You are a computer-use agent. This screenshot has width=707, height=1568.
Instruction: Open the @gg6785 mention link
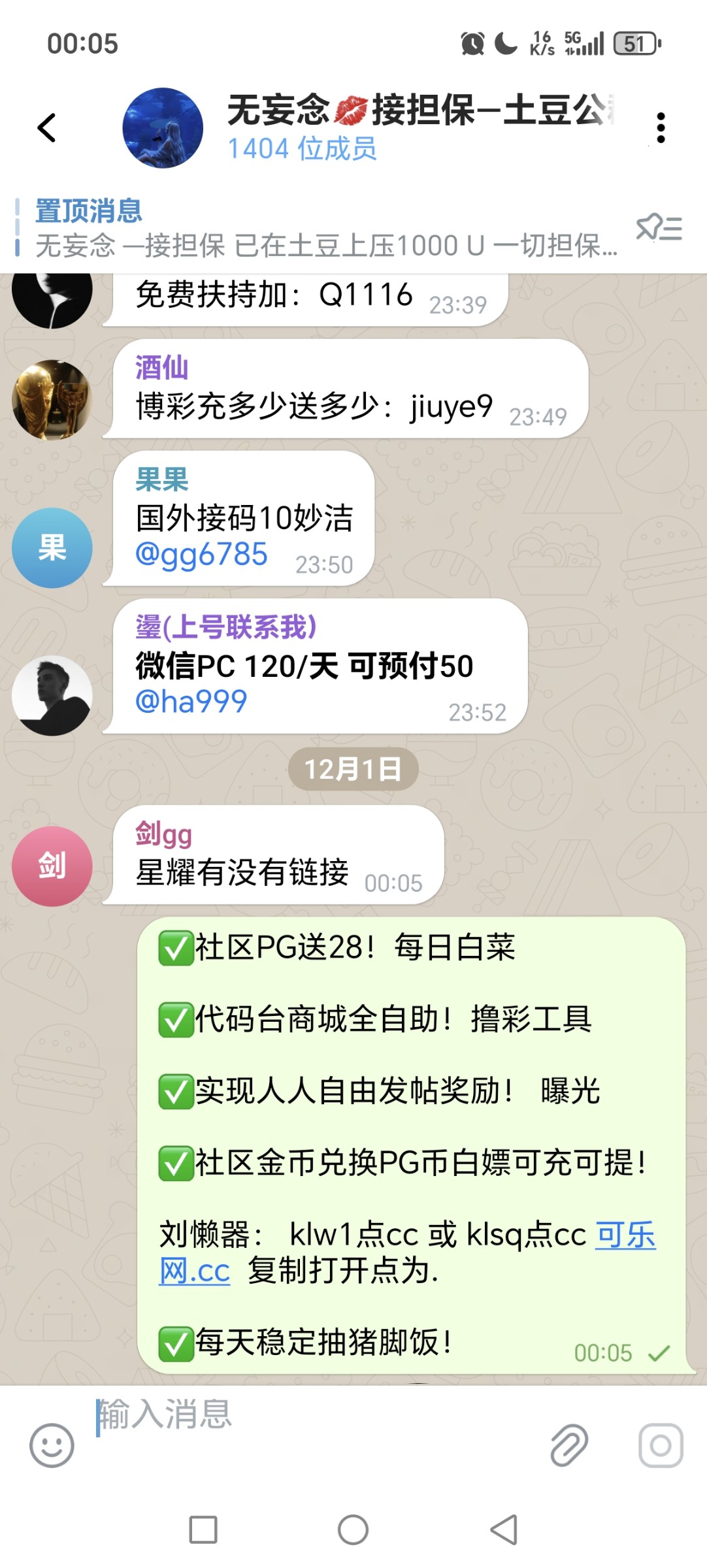(x=201, y=555)
